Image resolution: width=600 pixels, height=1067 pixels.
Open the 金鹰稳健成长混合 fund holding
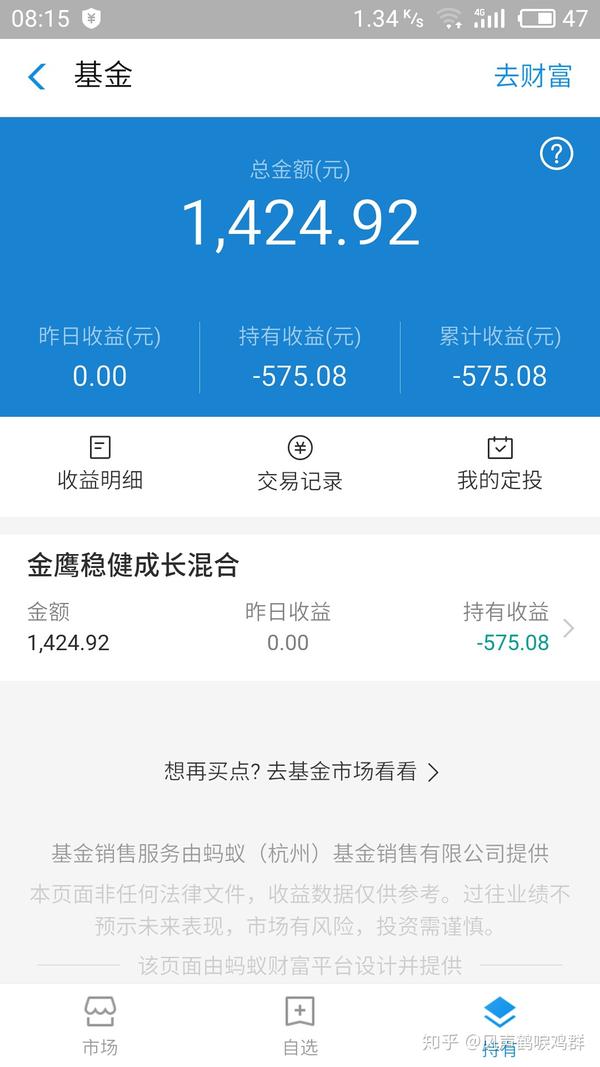click(x=300, y=607)
